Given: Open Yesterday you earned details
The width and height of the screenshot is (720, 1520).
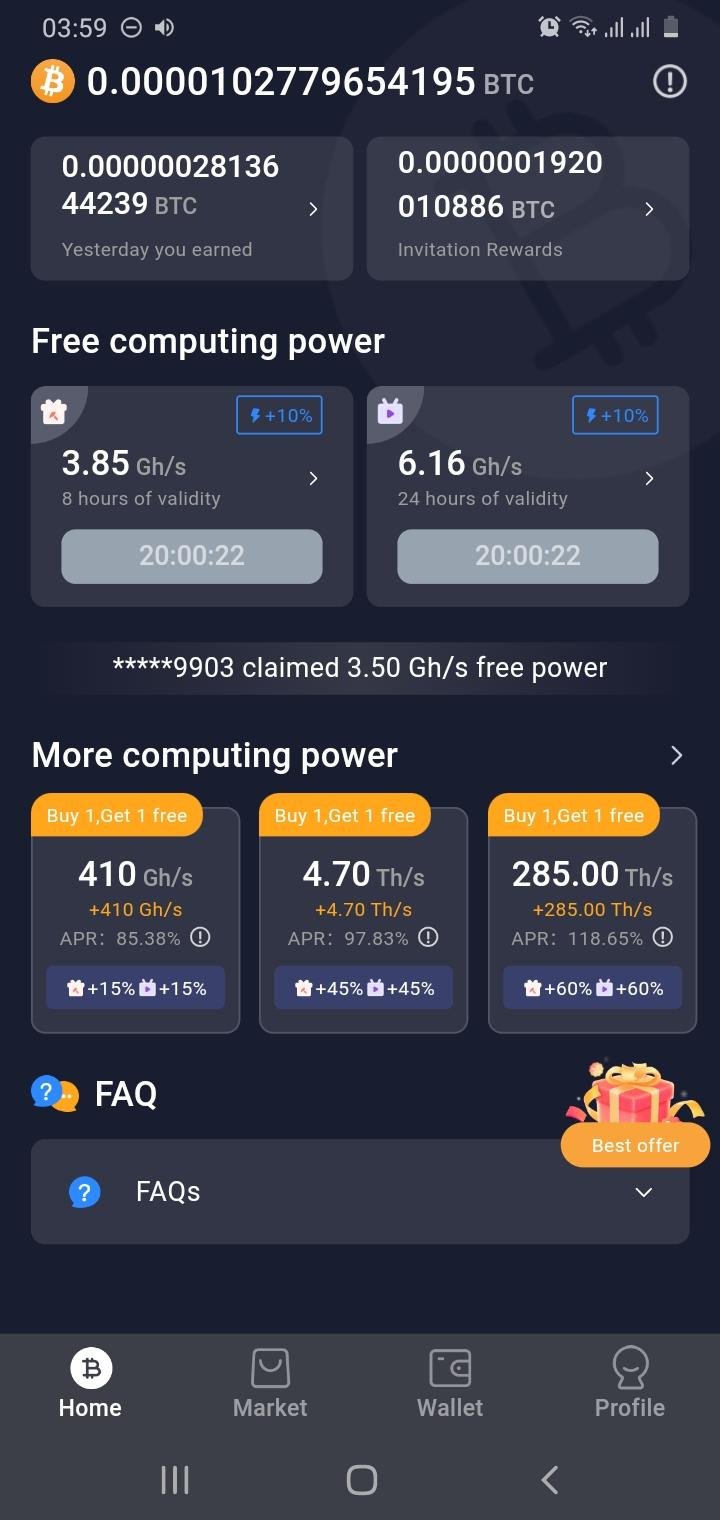Looking at the screenshot, I should 191,208.
